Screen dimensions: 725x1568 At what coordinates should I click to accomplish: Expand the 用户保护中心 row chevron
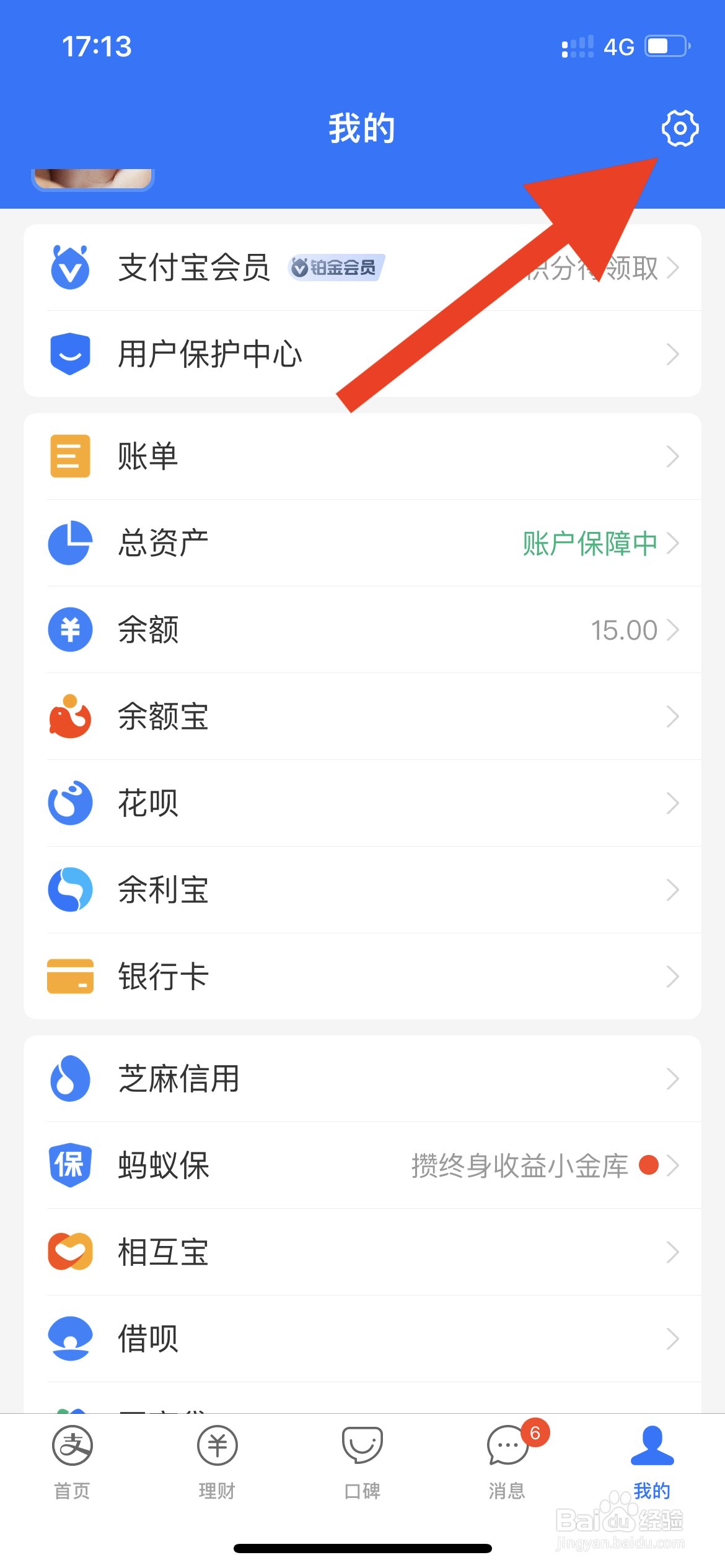674,354
